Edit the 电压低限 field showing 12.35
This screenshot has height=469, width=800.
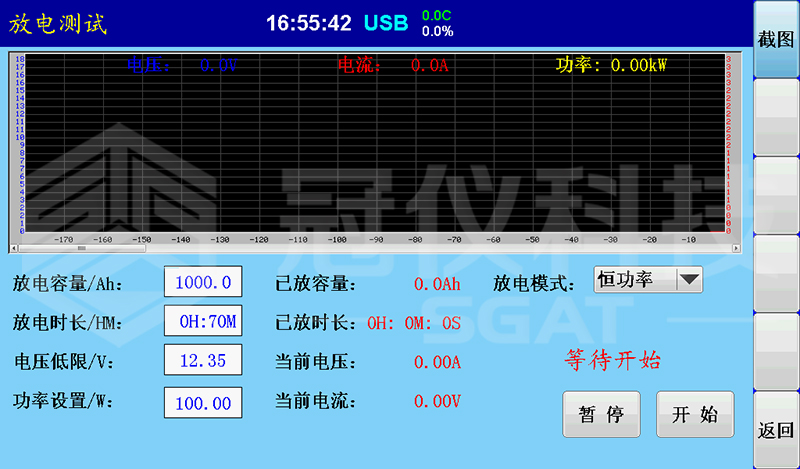pyautogui.click(x=203, y=361)
